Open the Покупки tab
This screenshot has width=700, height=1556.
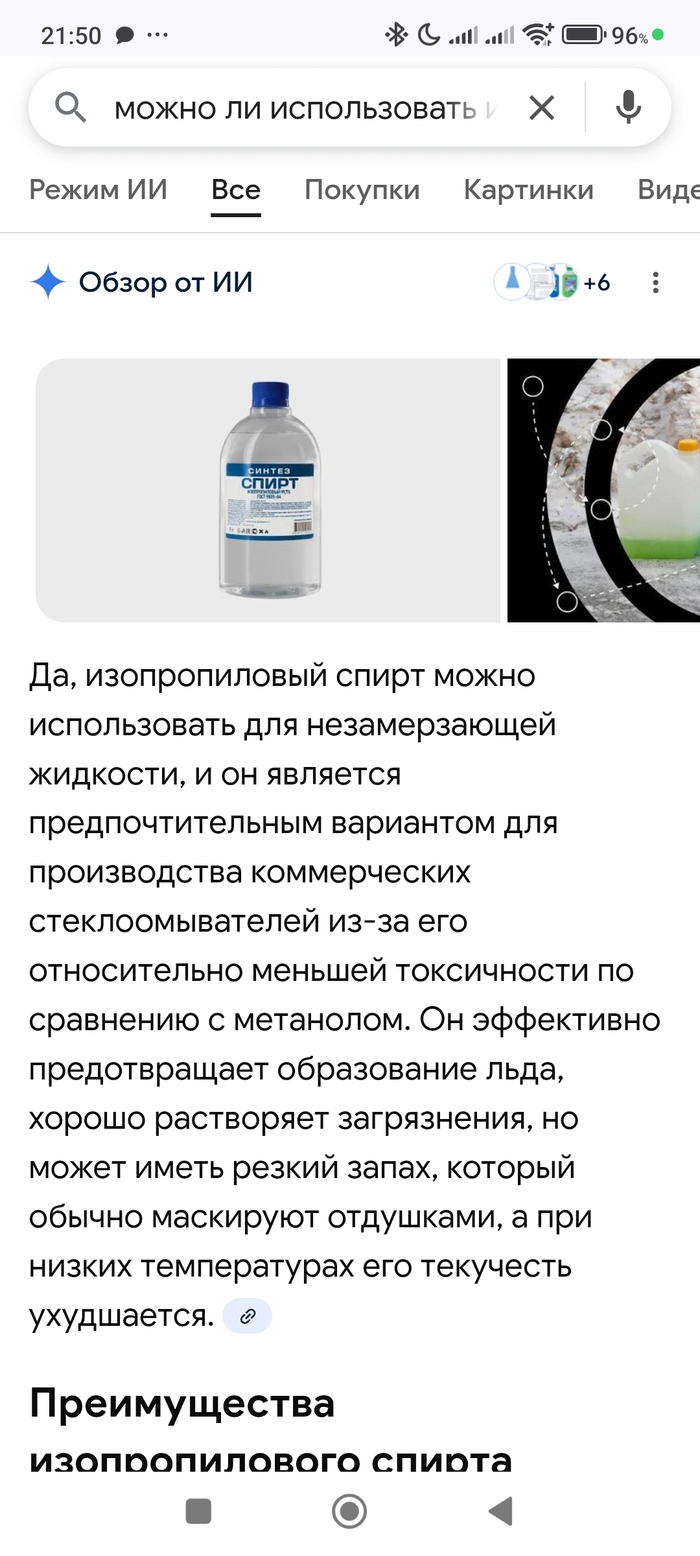click(x=362, y=190)
